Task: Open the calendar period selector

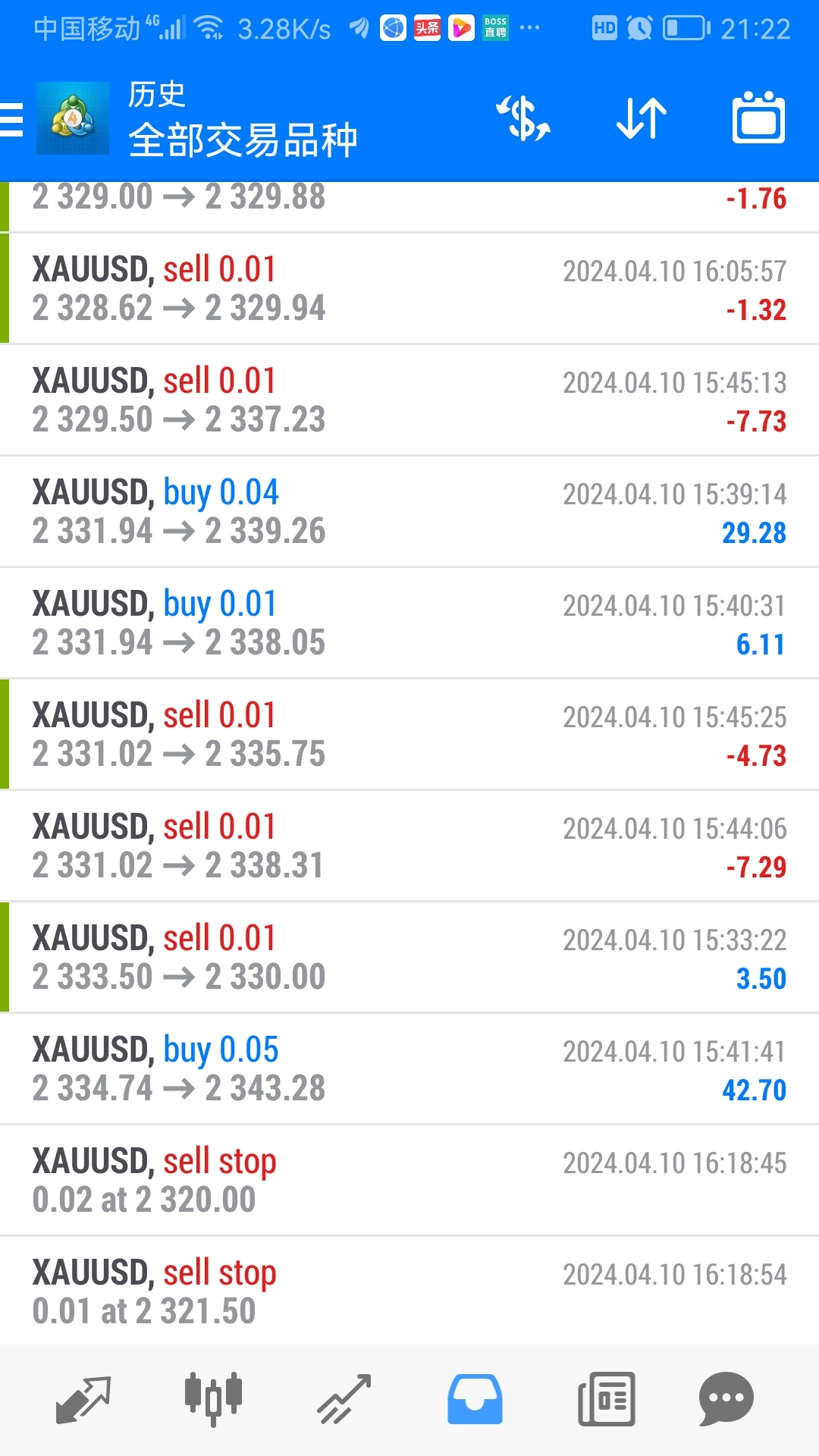Action: 758,118
